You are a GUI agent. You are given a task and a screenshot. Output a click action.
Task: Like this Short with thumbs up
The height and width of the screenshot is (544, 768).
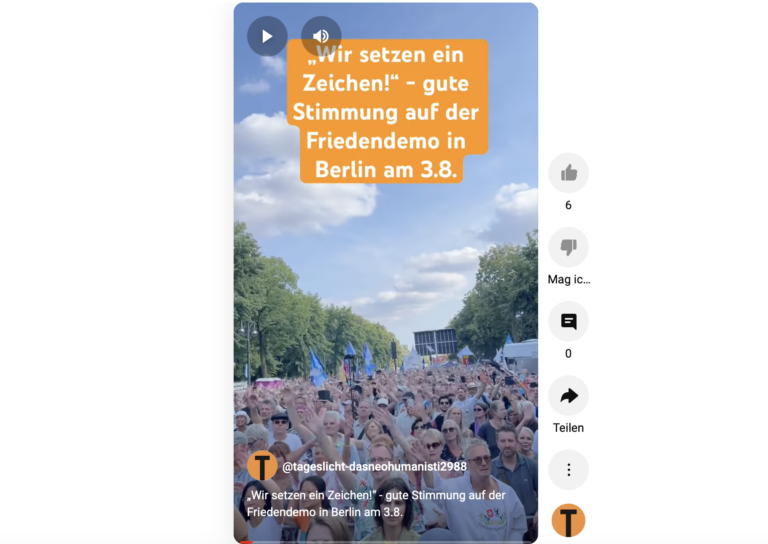(x=568, y=173)
